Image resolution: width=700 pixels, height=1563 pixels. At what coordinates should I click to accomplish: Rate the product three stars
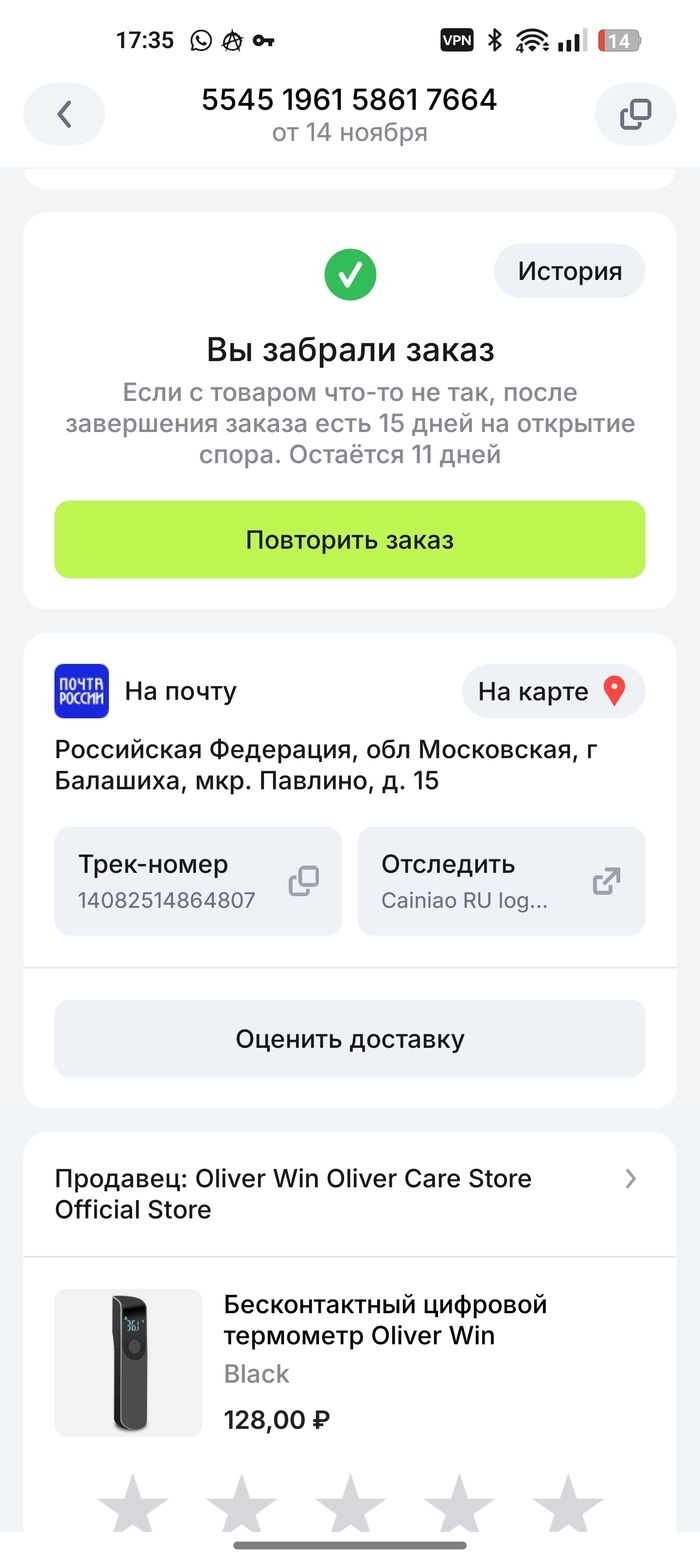coord(350,1505)
